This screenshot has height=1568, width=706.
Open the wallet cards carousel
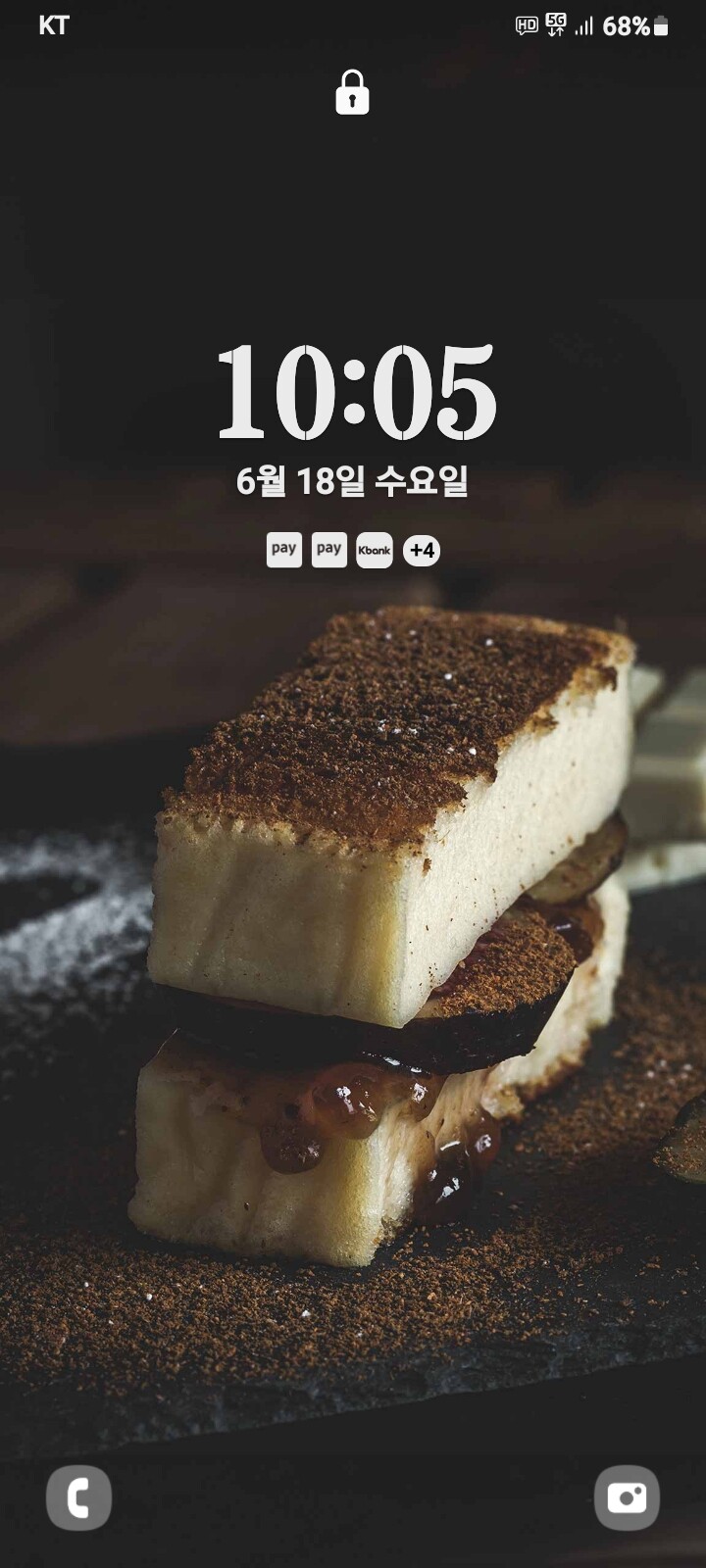353,550
